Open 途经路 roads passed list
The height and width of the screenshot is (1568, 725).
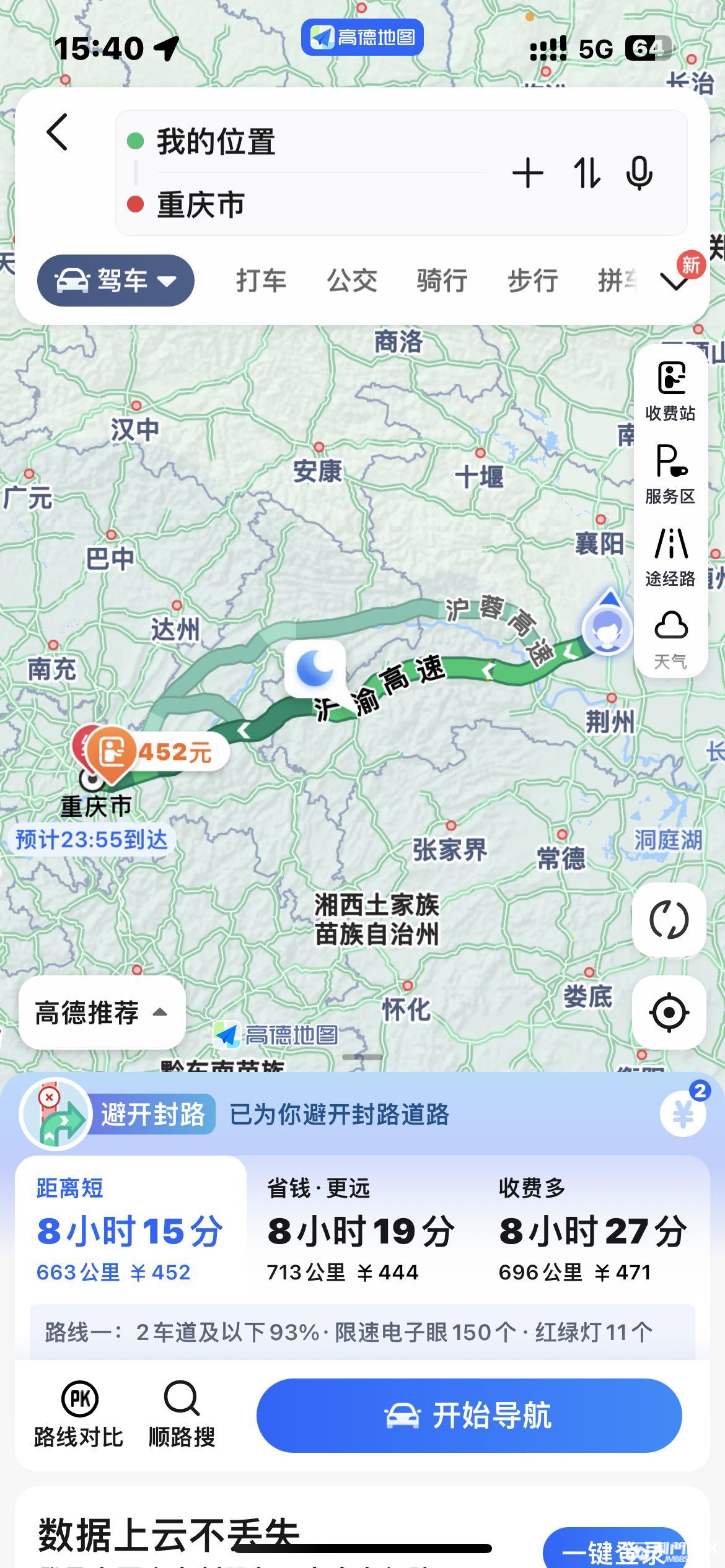pos(670,556)
